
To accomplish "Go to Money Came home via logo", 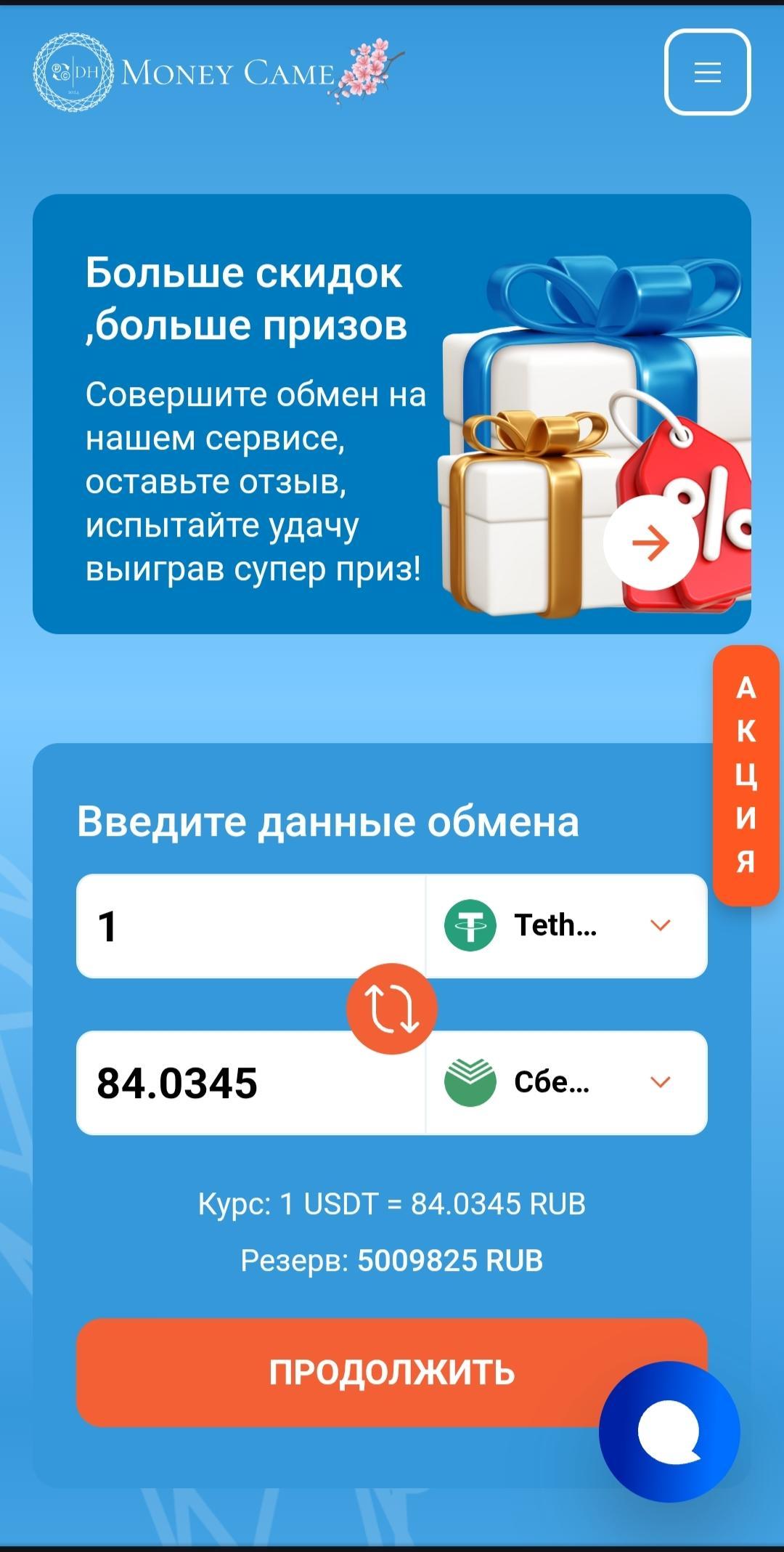I will tap(218, 73).
